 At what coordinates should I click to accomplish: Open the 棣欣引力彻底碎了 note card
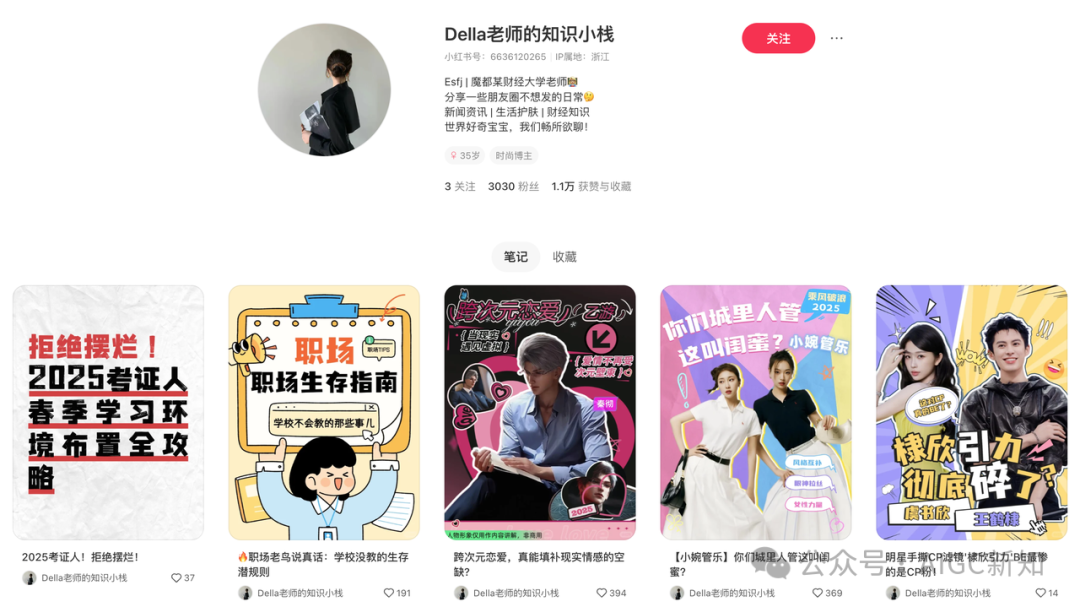click(x=972, y=412)
